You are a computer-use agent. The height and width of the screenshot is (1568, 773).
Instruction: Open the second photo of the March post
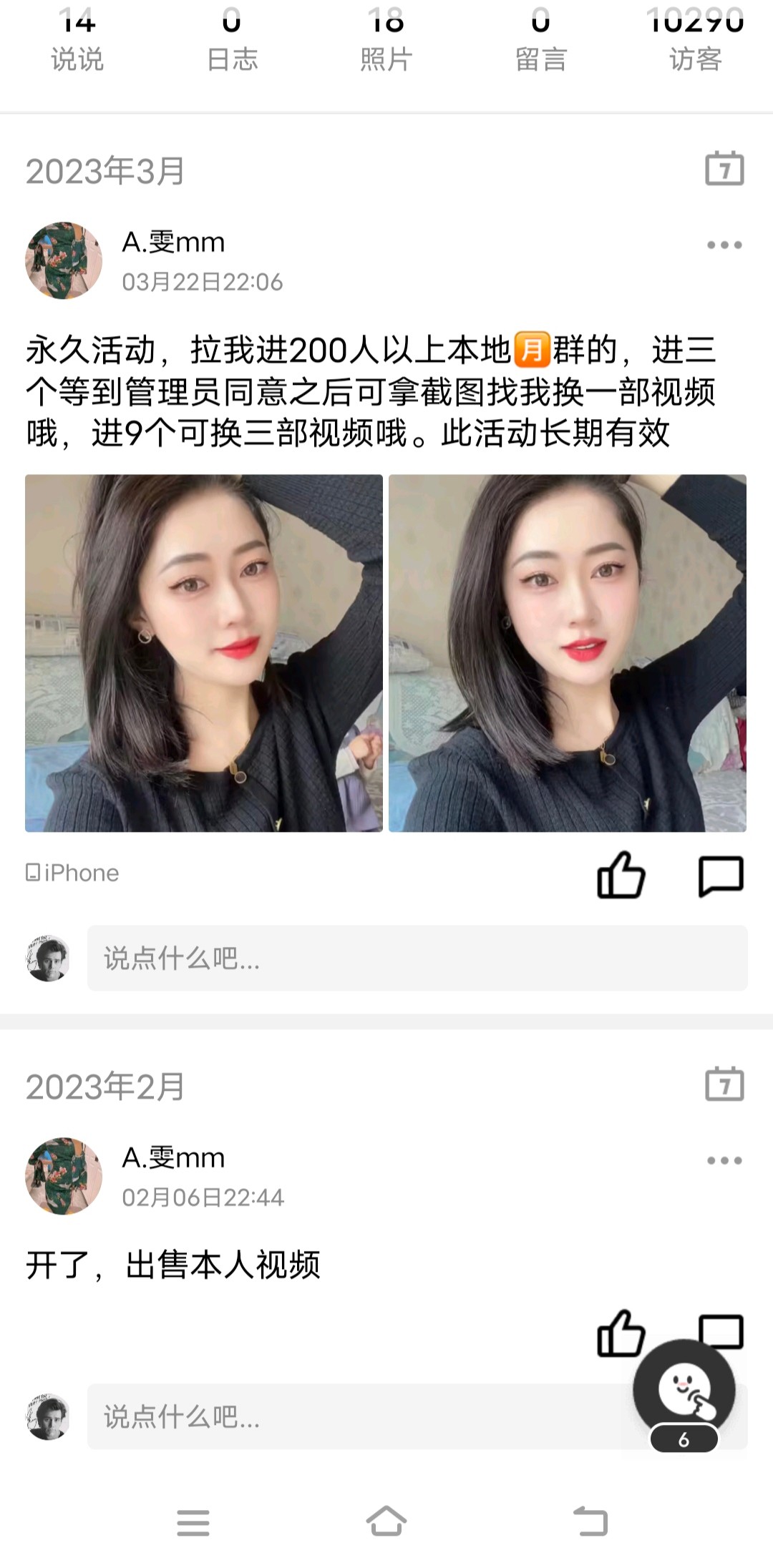(567, 652)
